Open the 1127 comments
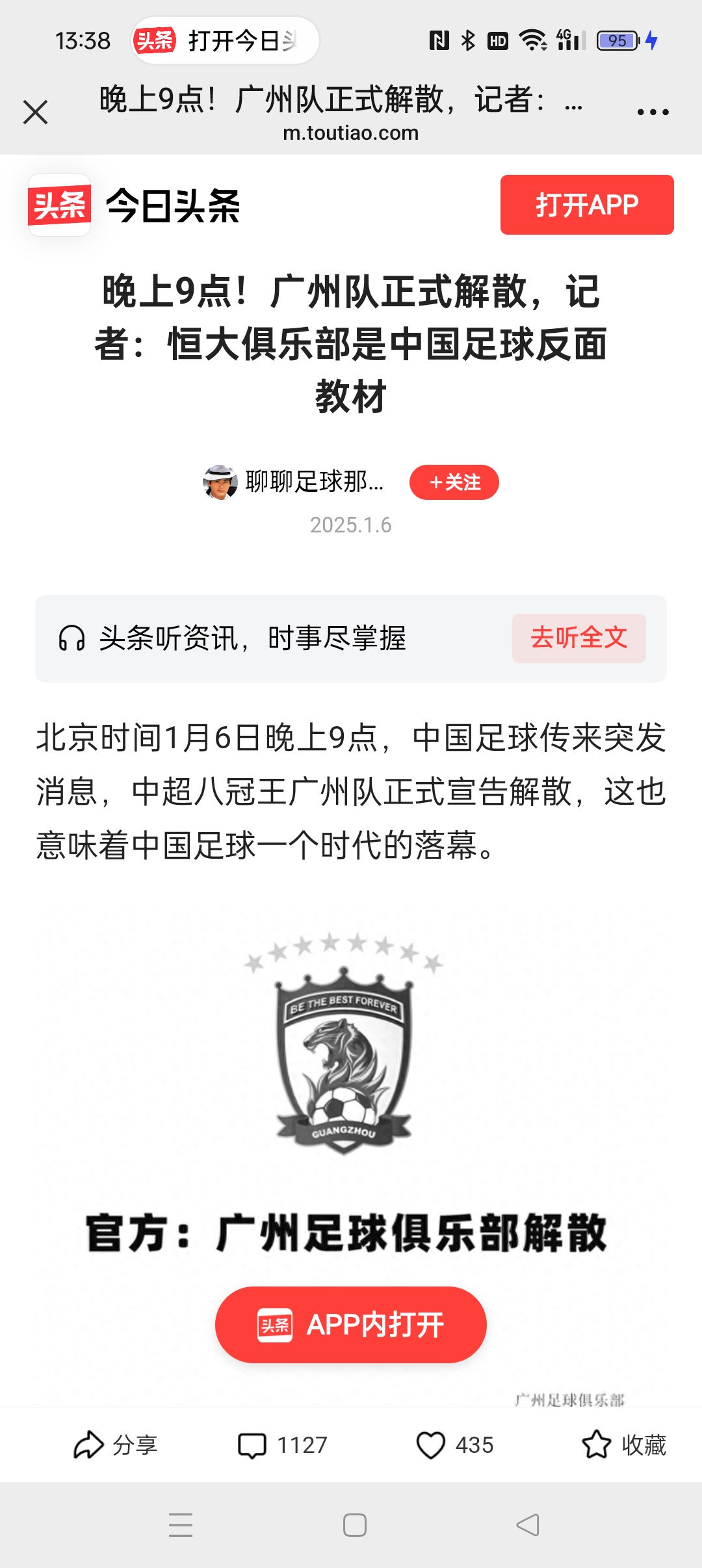 click(x=283, y=1444)
